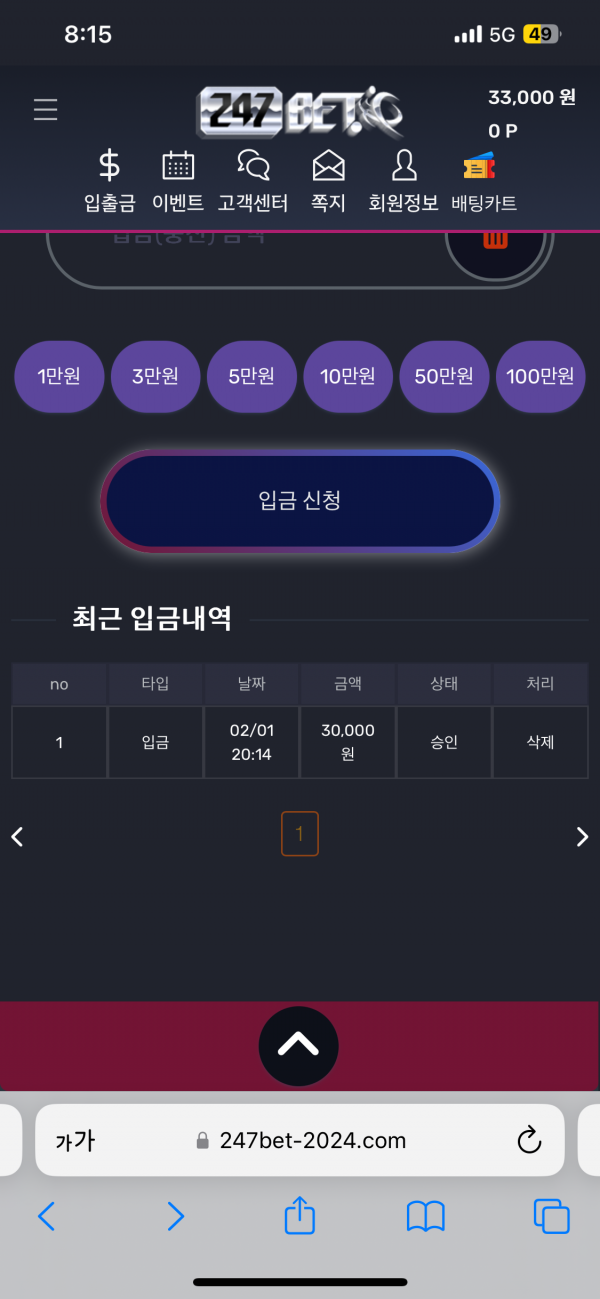Tap 삭제 on the deposit record
This screenshot has height=1299, width=600.
click(540, 742)
